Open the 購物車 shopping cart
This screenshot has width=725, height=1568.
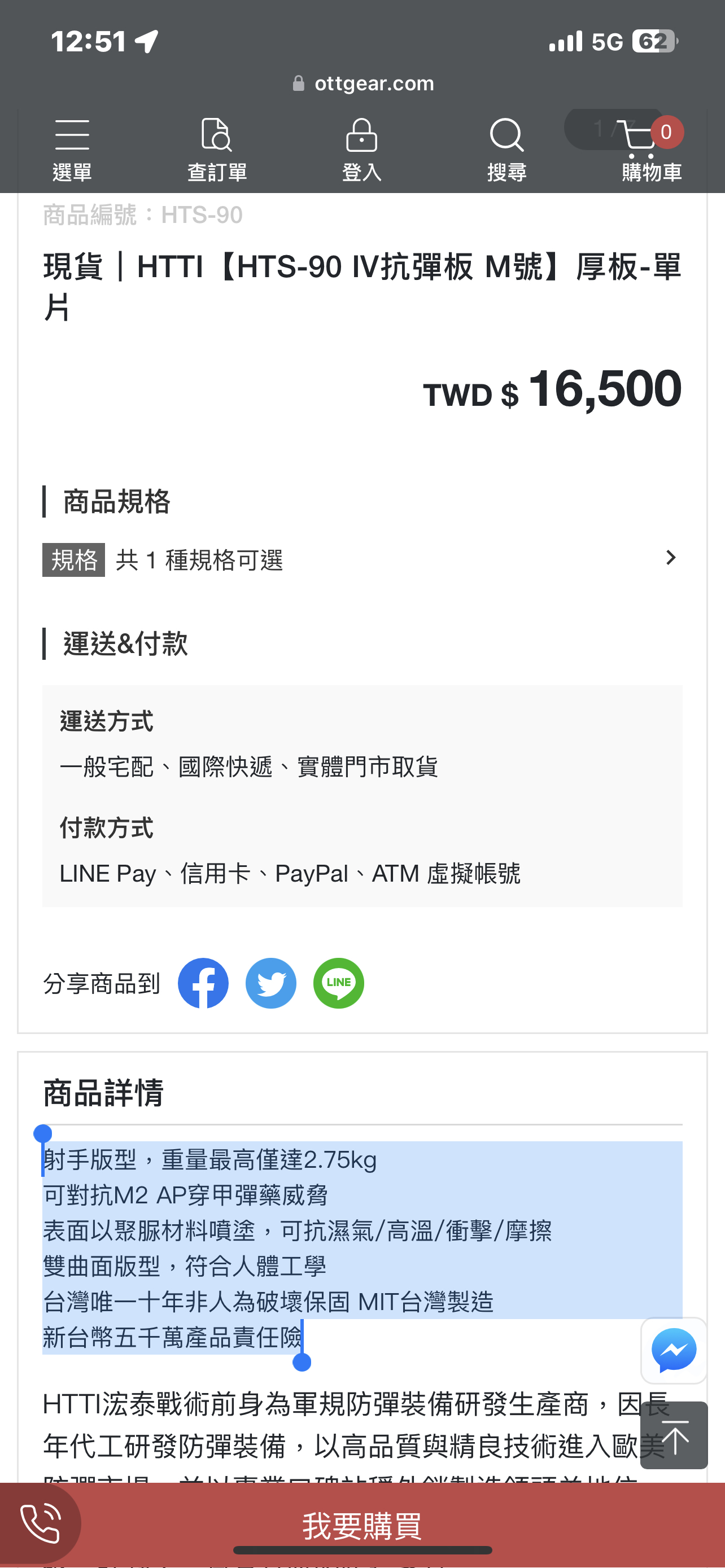coord(652,150)
